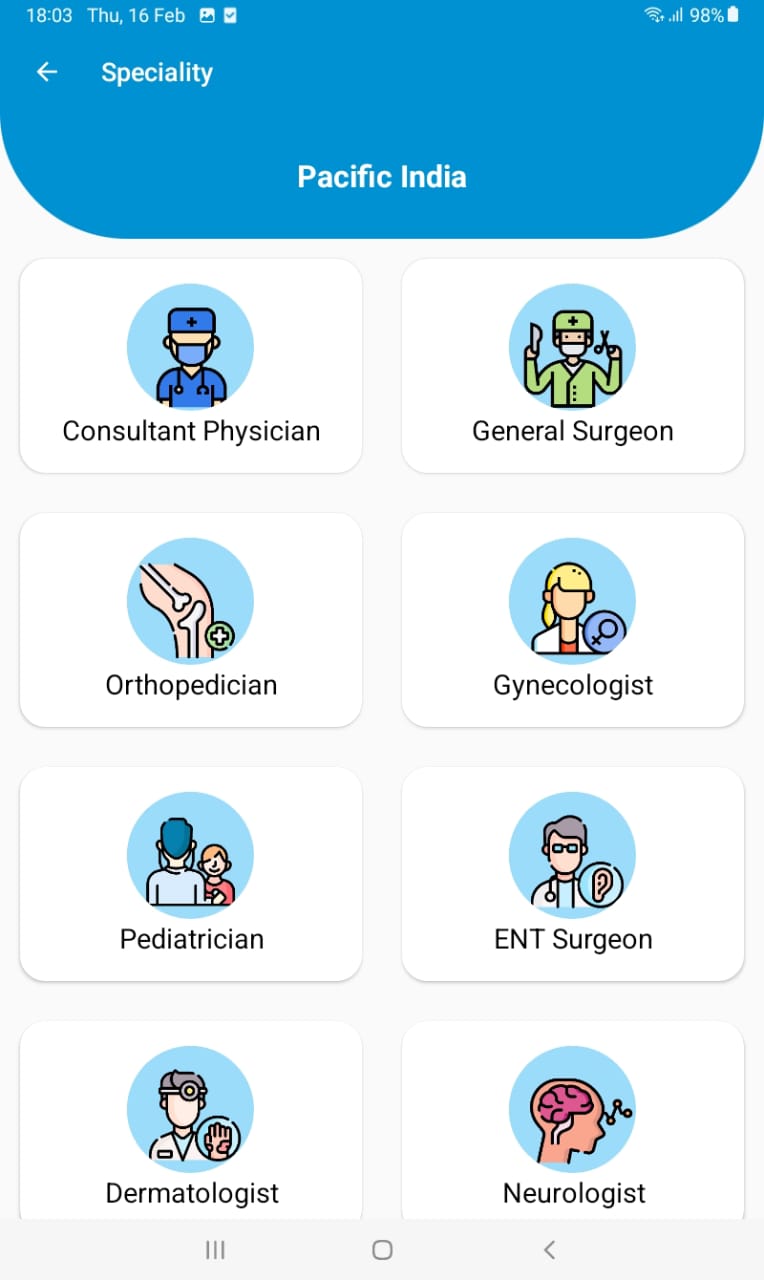View Dermatologist doctors

point(191,1122)
